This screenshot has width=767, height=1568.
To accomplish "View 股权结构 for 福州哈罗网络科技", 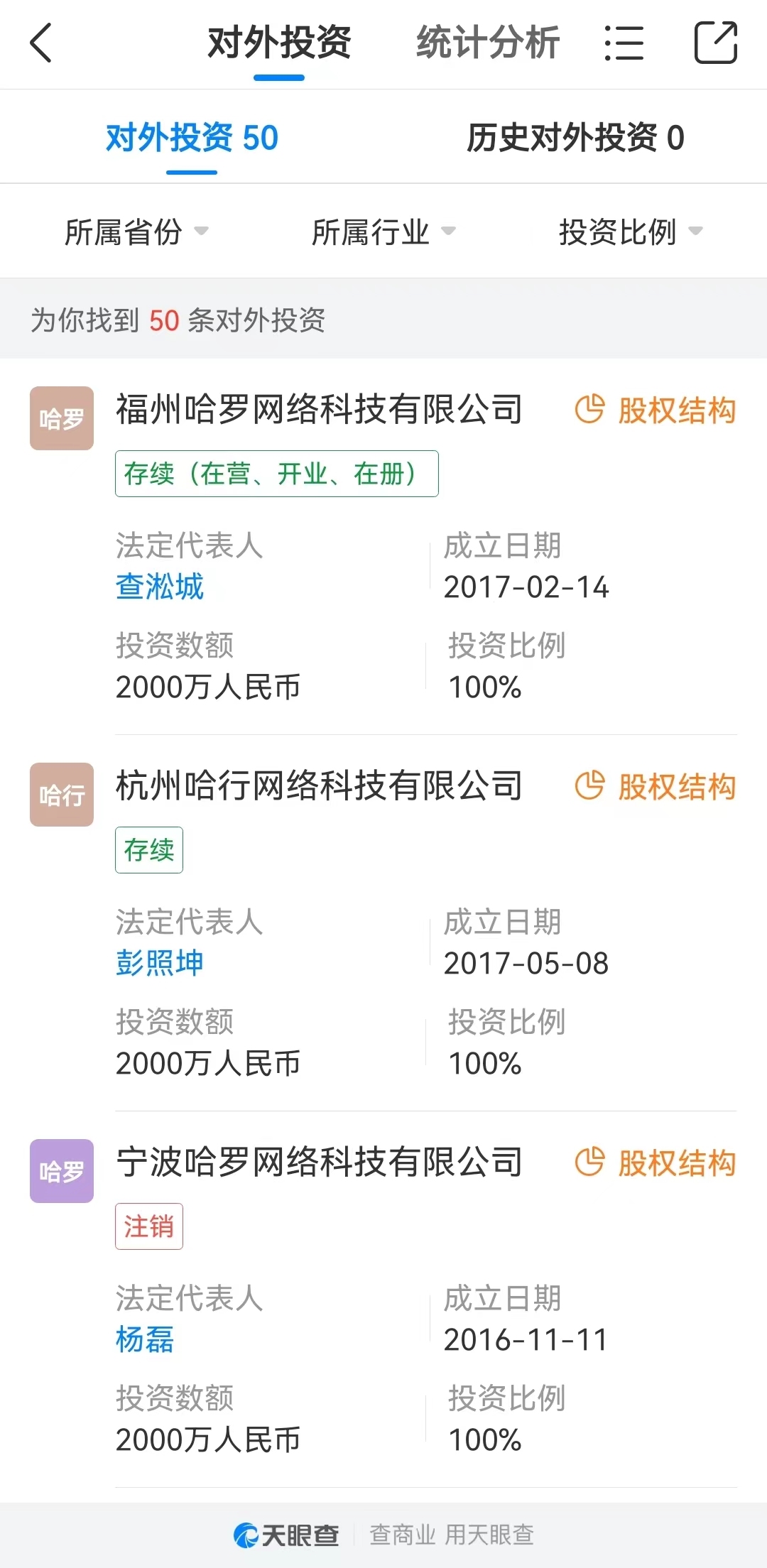I will tap(656, 410).
